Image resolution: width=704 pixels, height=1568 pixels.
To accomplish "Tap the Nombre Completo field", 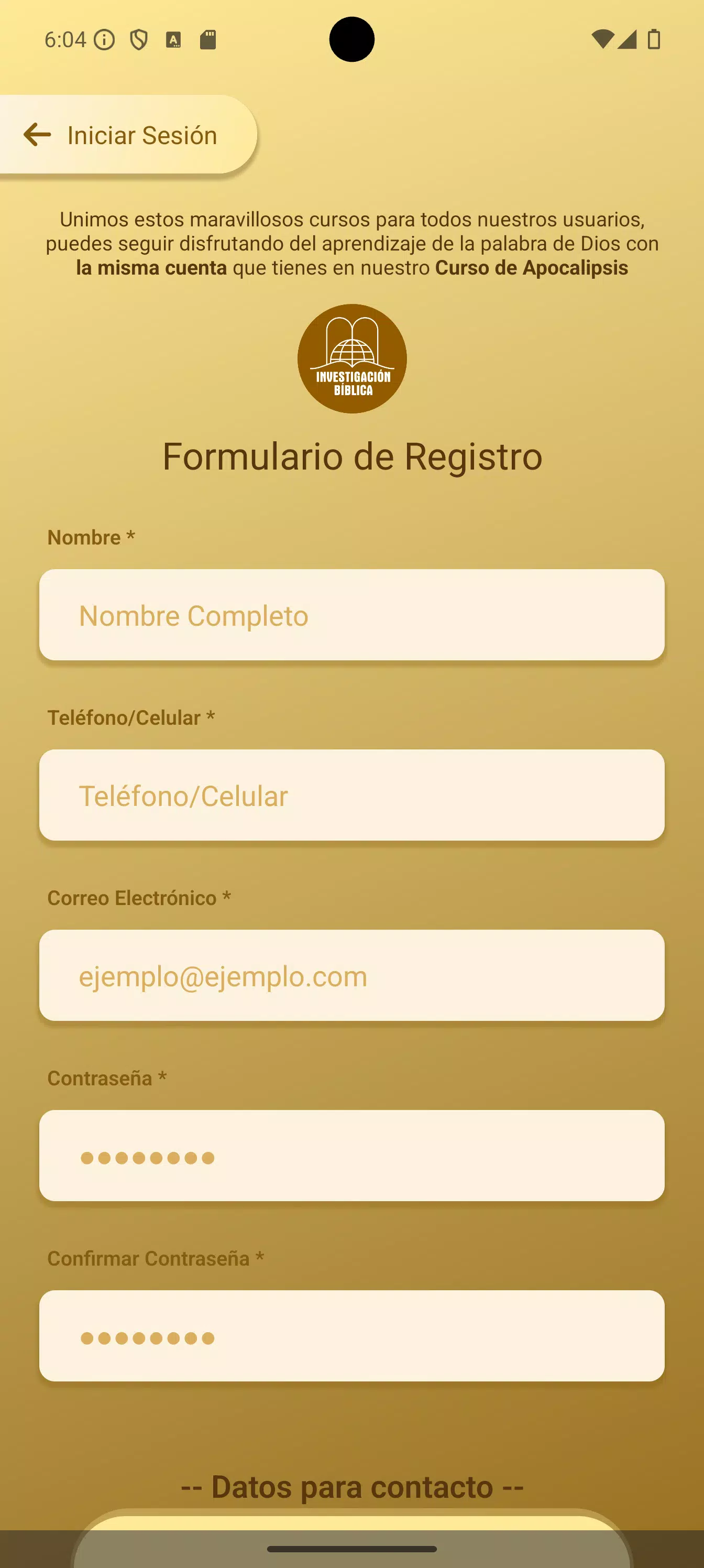I will point(351,615).
